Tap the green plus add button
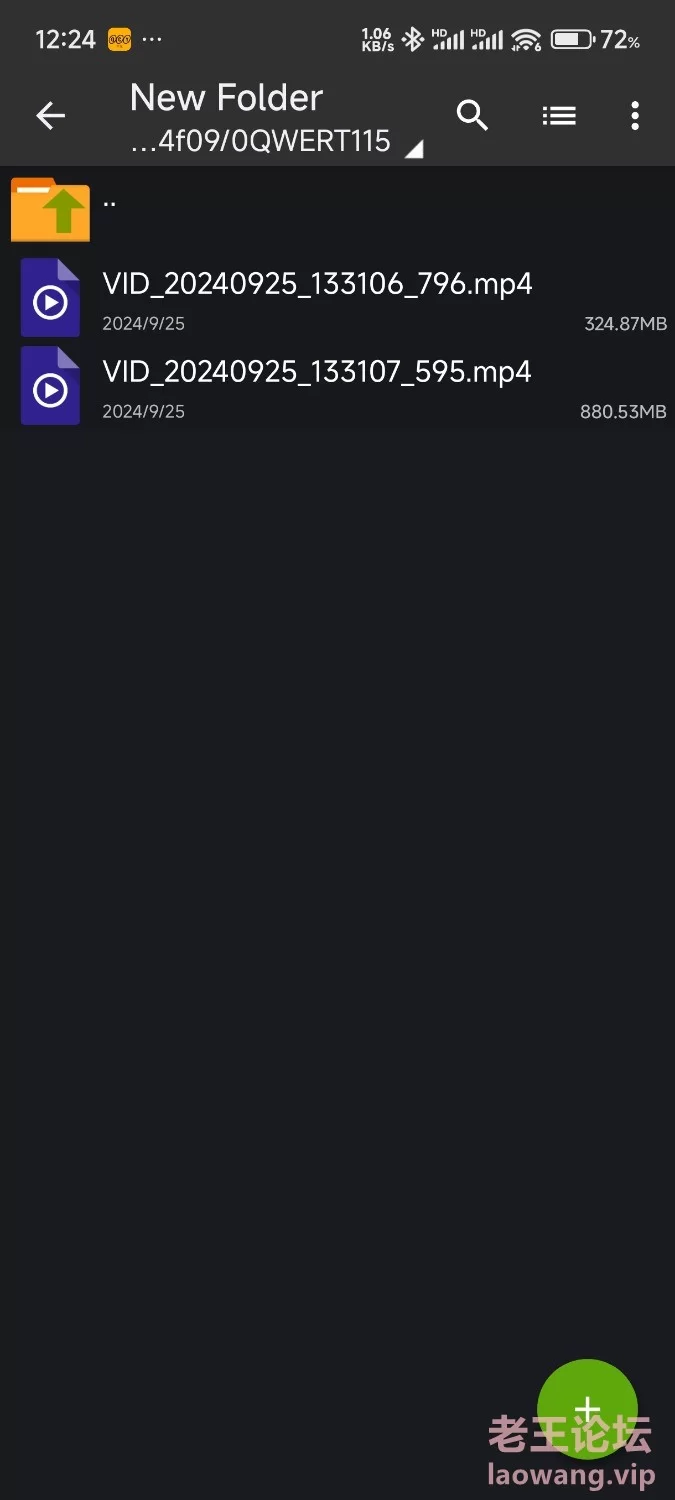The height and width of the screenshot is (1500, 675). (587, 1410)
